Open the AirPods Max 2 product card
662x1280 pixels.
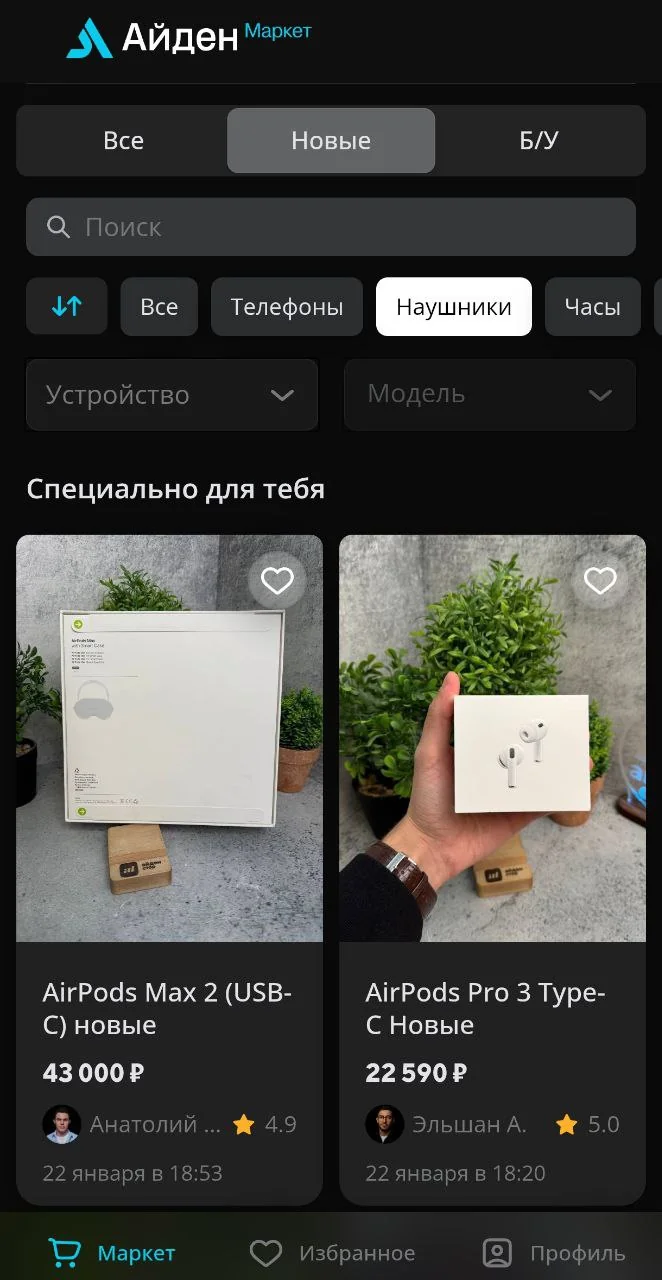point(169,870)
